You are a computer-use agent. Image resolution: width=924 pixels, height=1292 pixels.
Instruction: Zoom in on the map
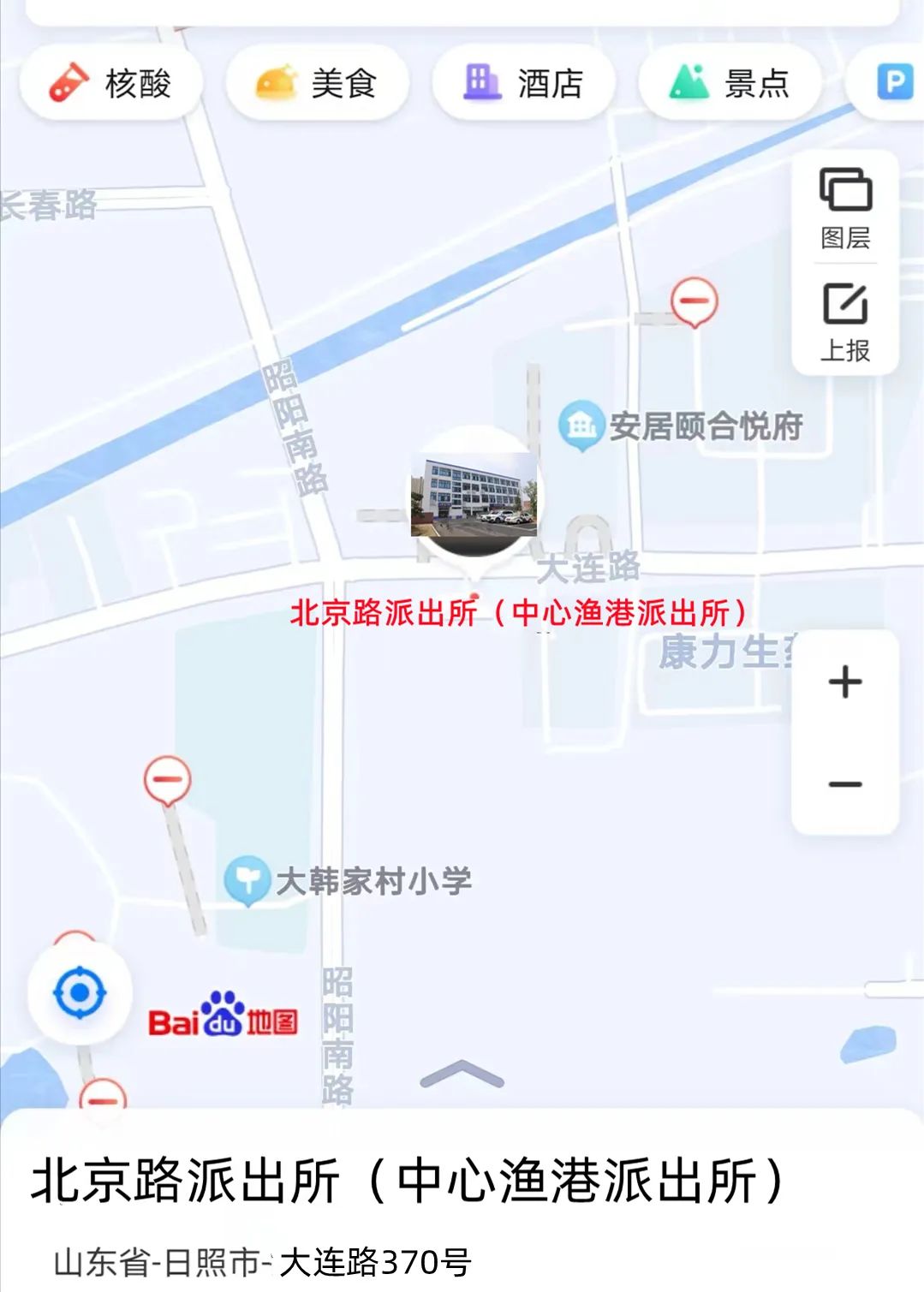(x=845, y=682)
